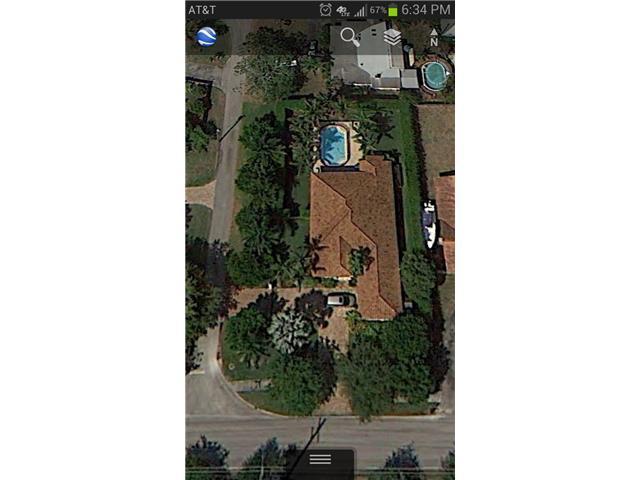
Task: Open the Google Earth logo menu
Action: tap(207, 37)
